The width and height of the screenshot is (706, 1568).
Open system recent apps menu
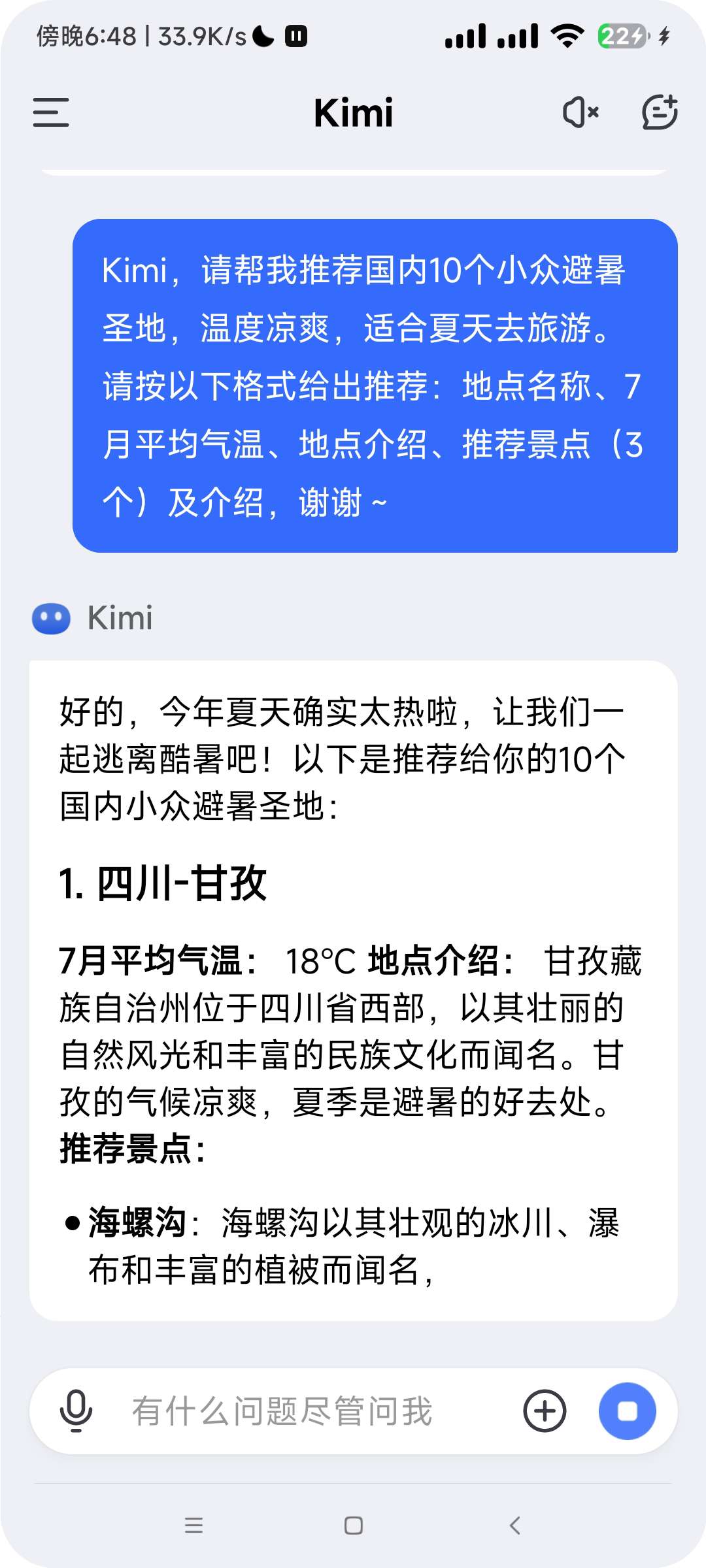coord(193,1526)
